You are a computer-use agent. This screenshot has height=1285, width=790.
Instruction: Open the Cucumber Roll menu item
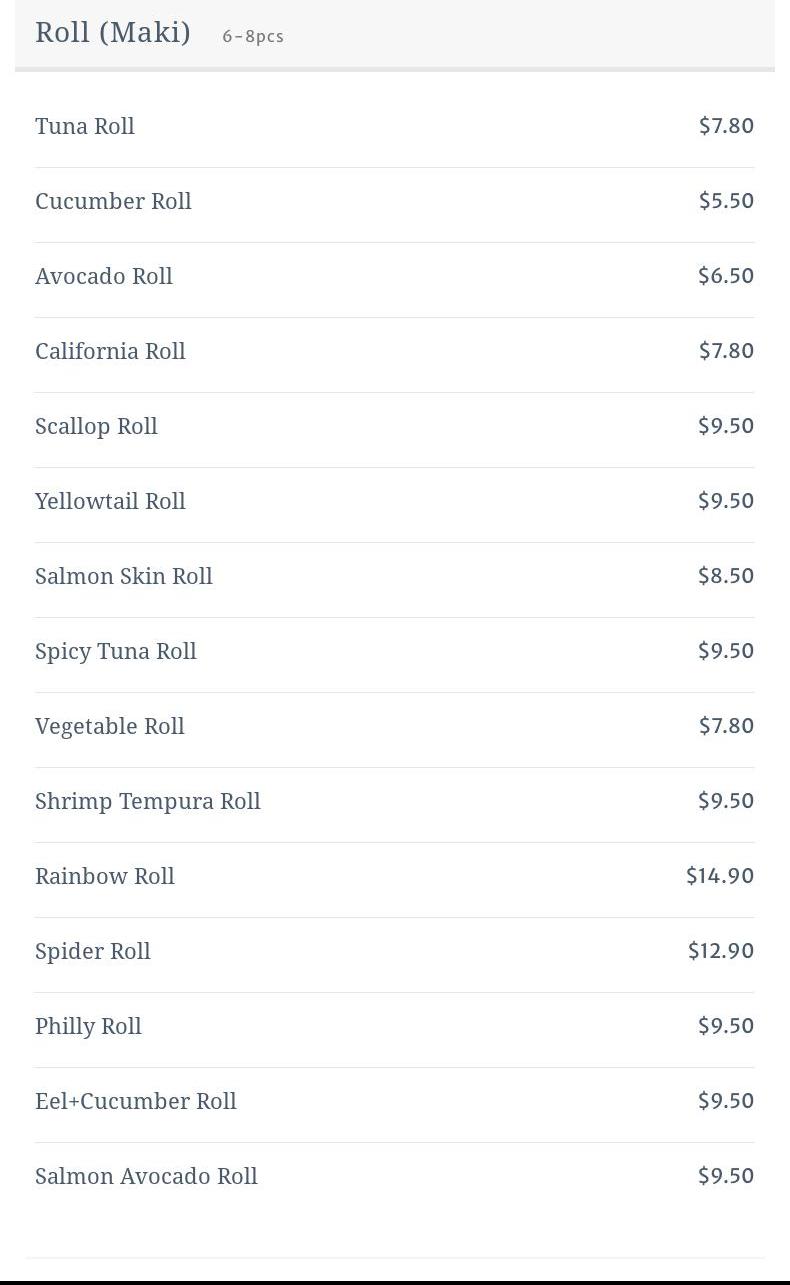click(113, 201)
